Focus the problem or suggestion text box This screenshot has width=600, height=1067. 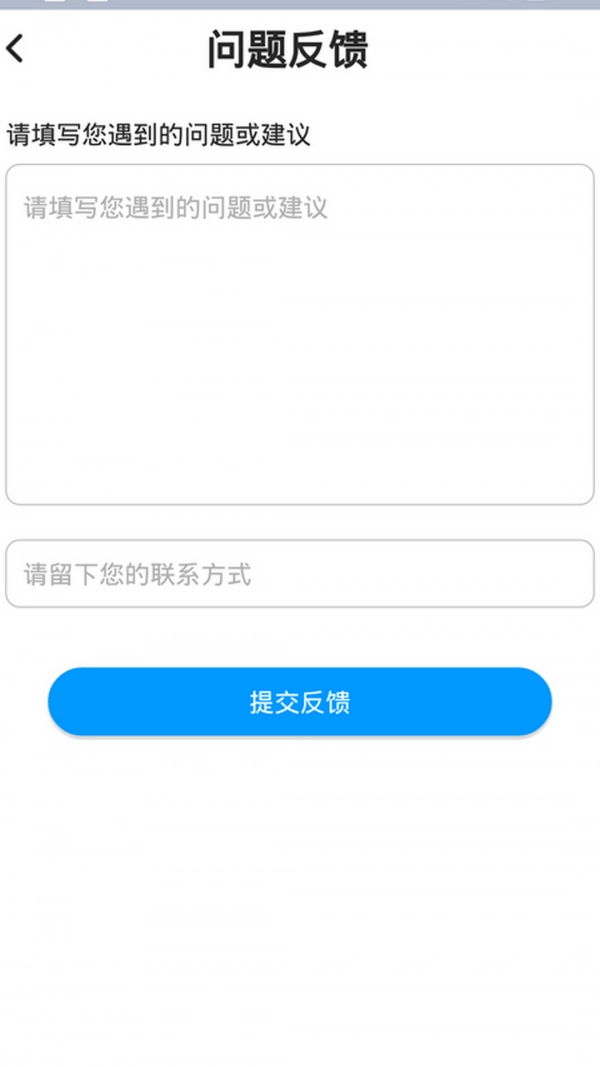click(300, 335)
